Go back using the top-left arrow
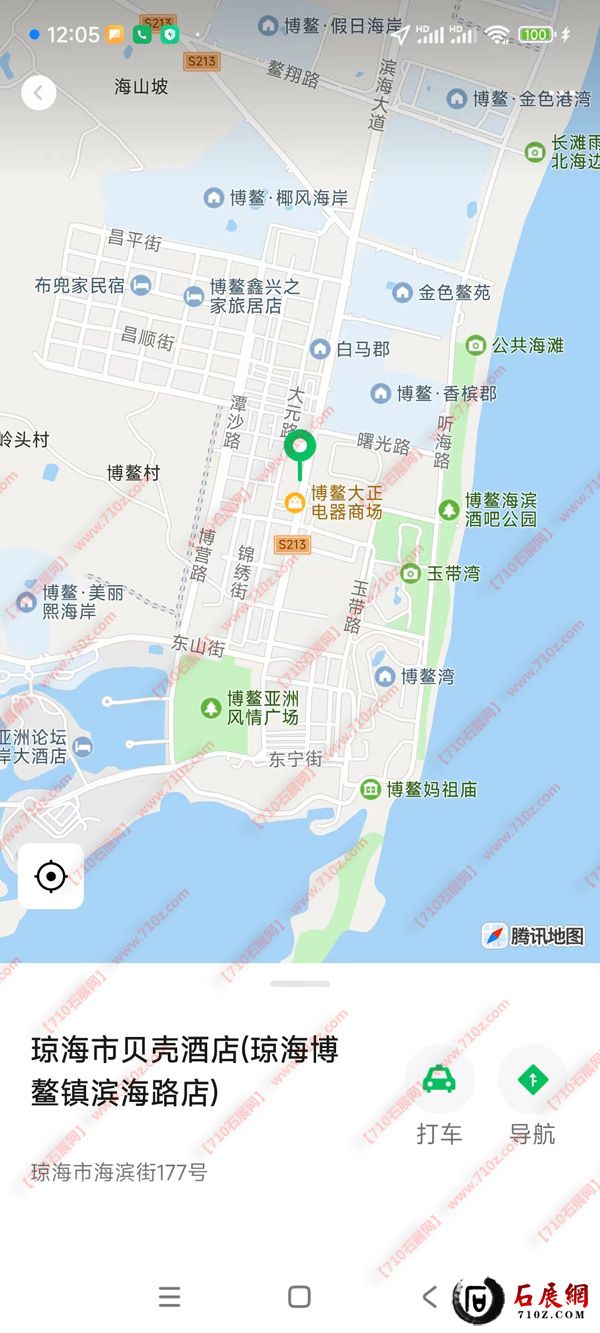600x1333 pixels. 39,93
